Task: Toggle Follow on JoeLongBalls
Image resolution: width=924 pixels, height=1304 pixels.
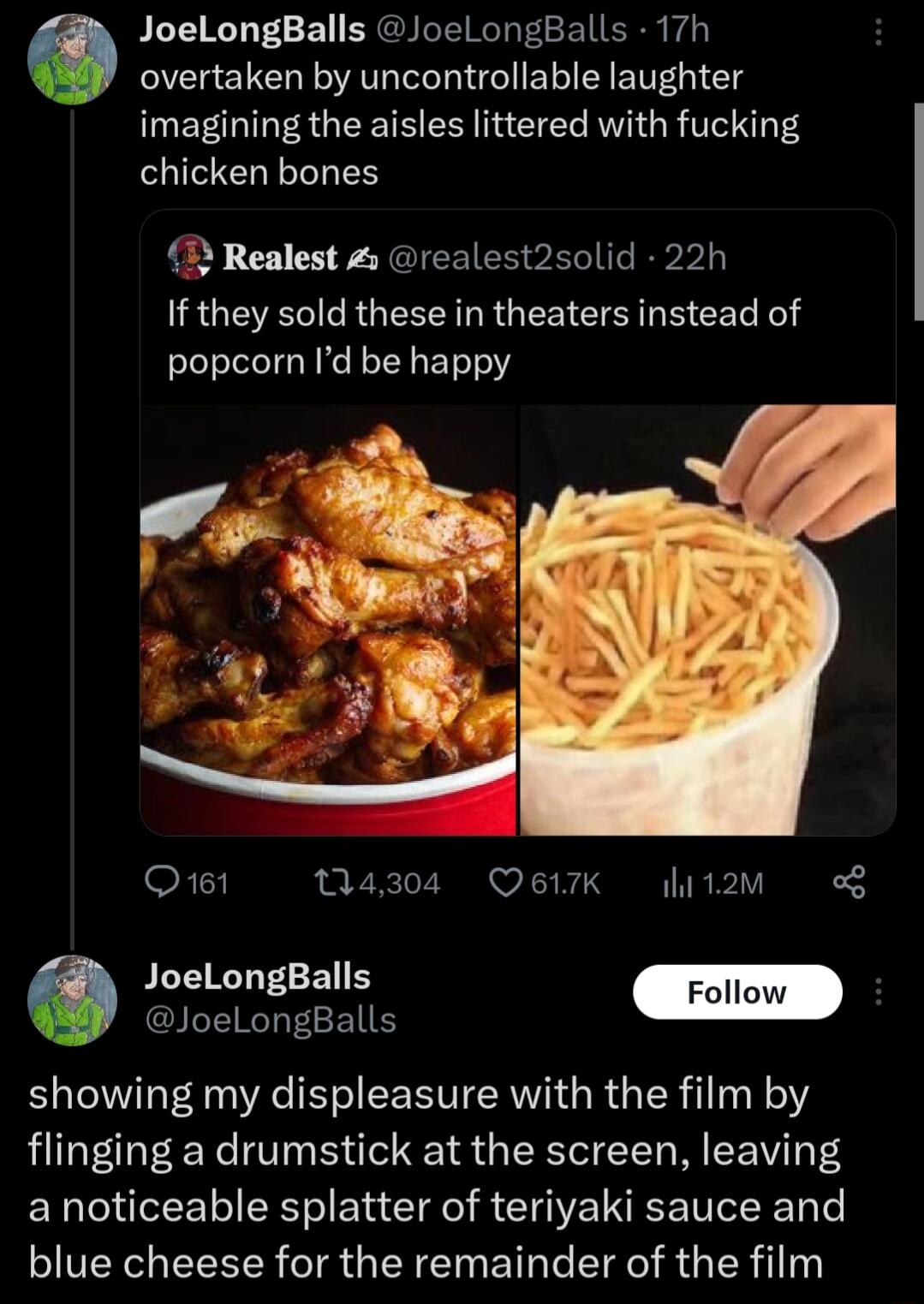Action: (736, 992)
